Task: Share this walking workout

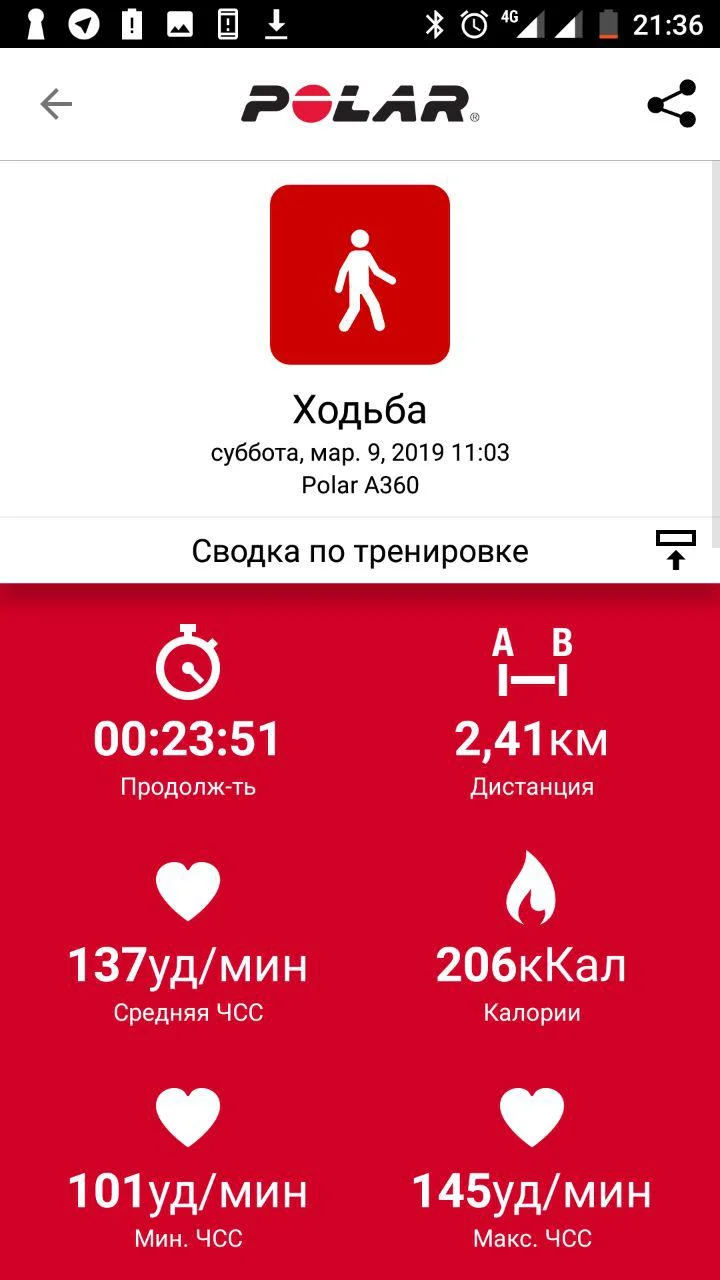Action: (672, 104)
